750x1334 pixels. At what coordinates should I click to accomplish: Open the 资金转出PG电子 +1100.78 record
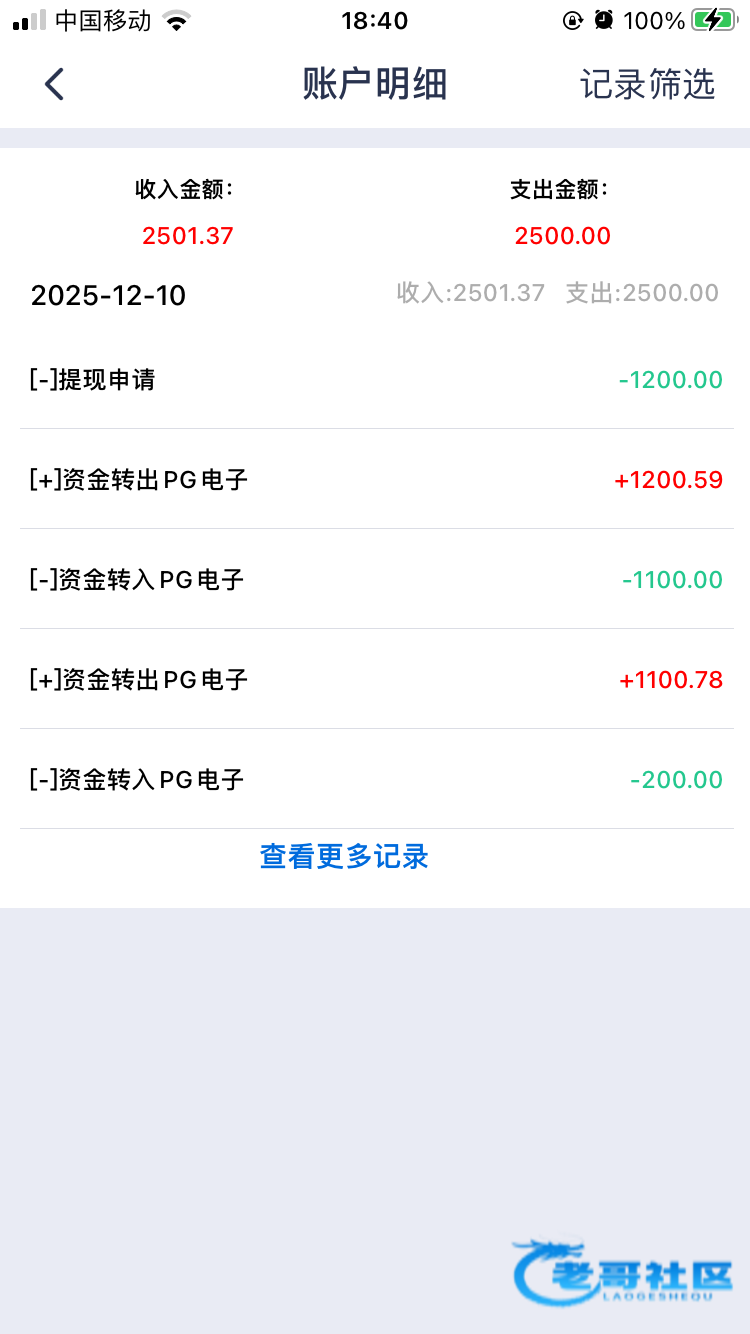point(376,680)
